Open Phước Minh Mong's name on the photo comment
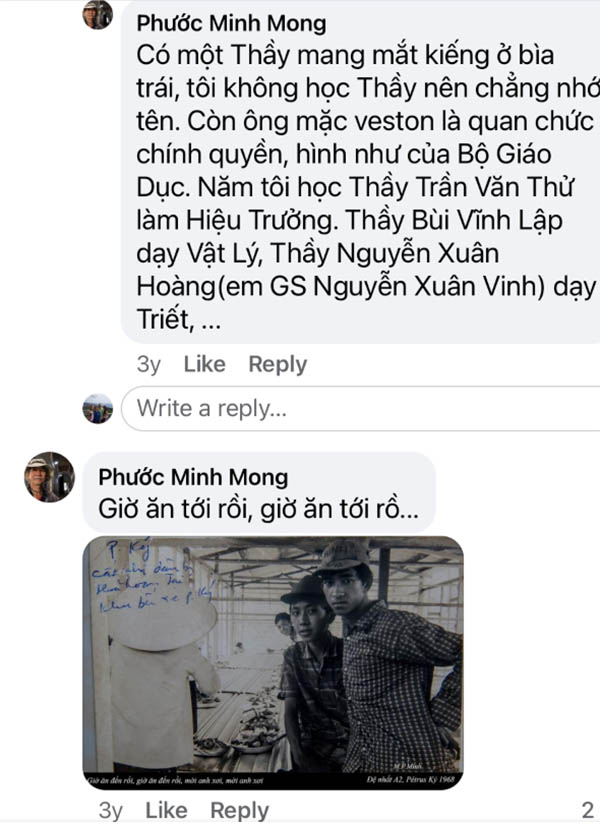This screenshot has width=600, height=824. coord(192,477)
